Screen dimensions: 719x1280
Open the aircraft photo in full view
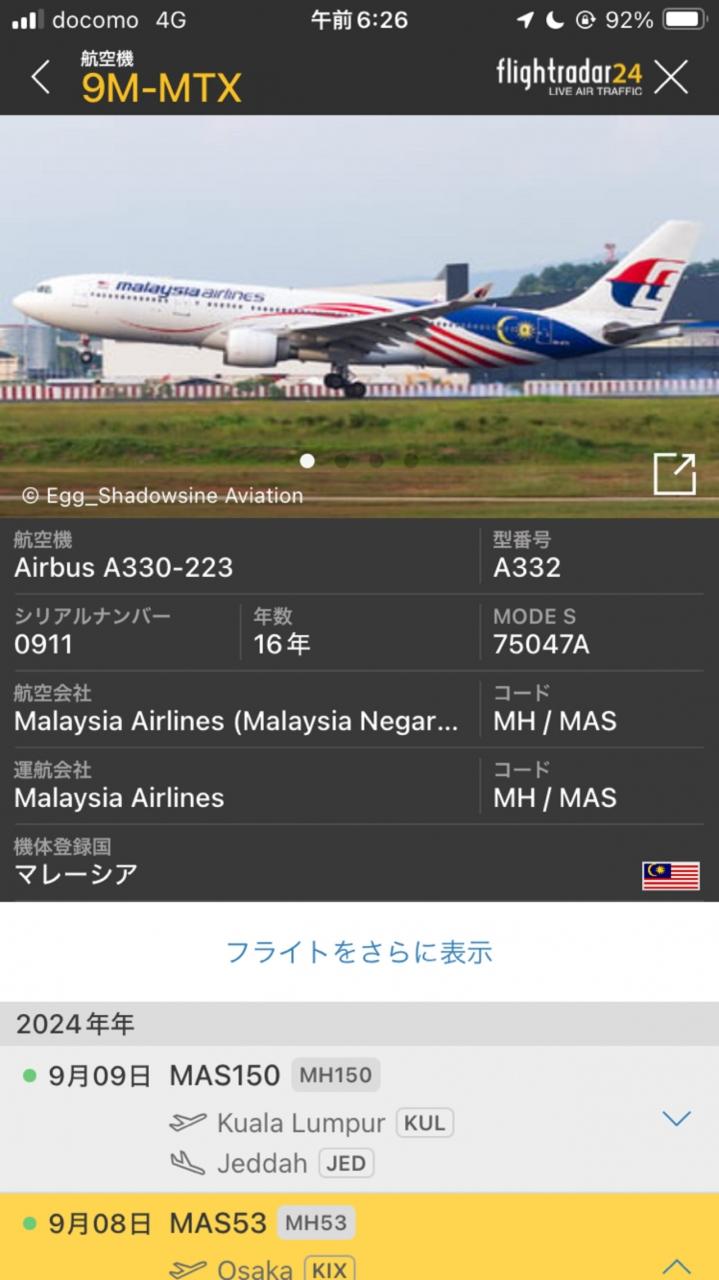pos(674,474)
